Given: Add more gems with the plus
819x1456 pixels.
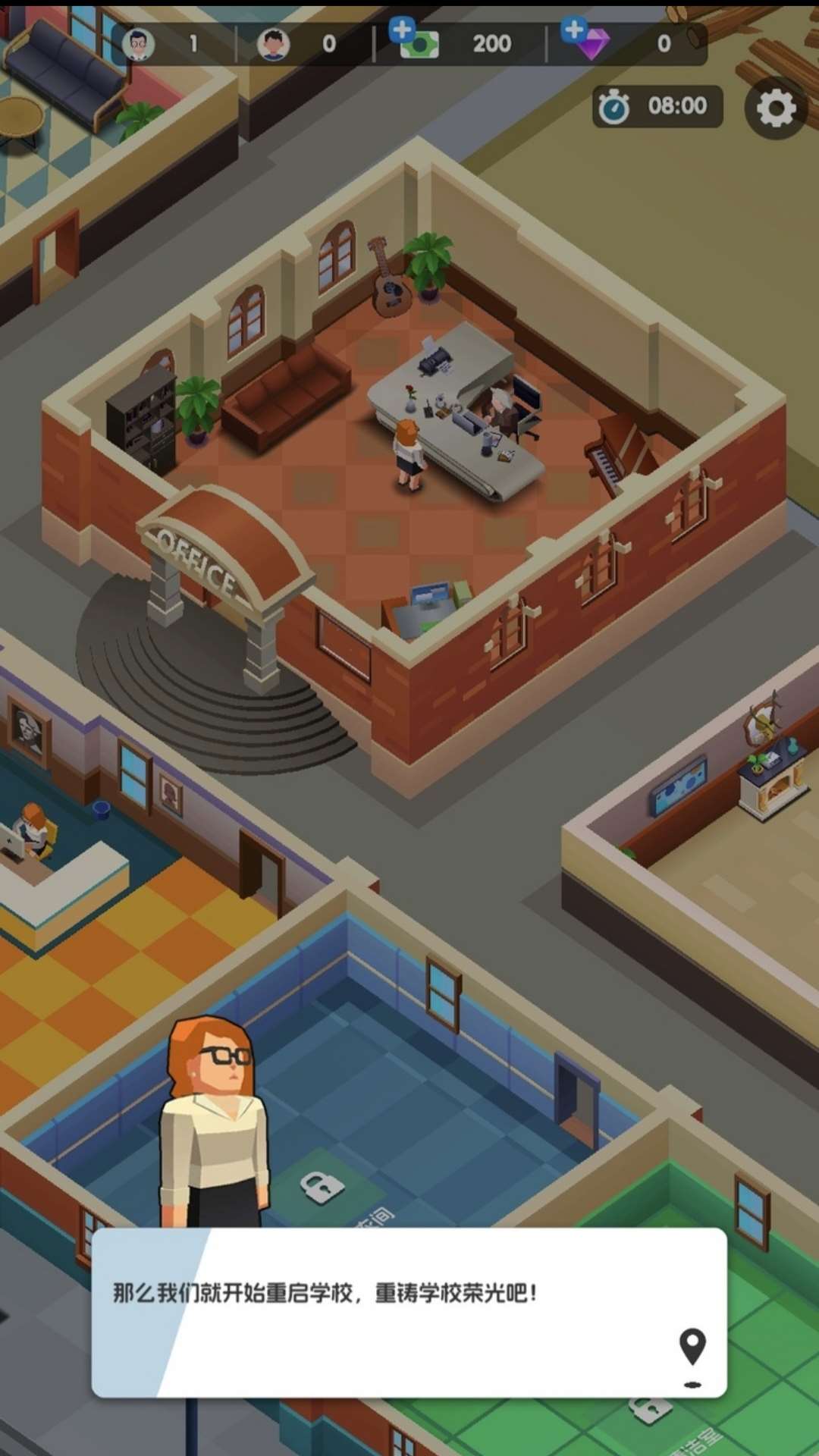Looking at the screenshot, I should pos(574,31).
